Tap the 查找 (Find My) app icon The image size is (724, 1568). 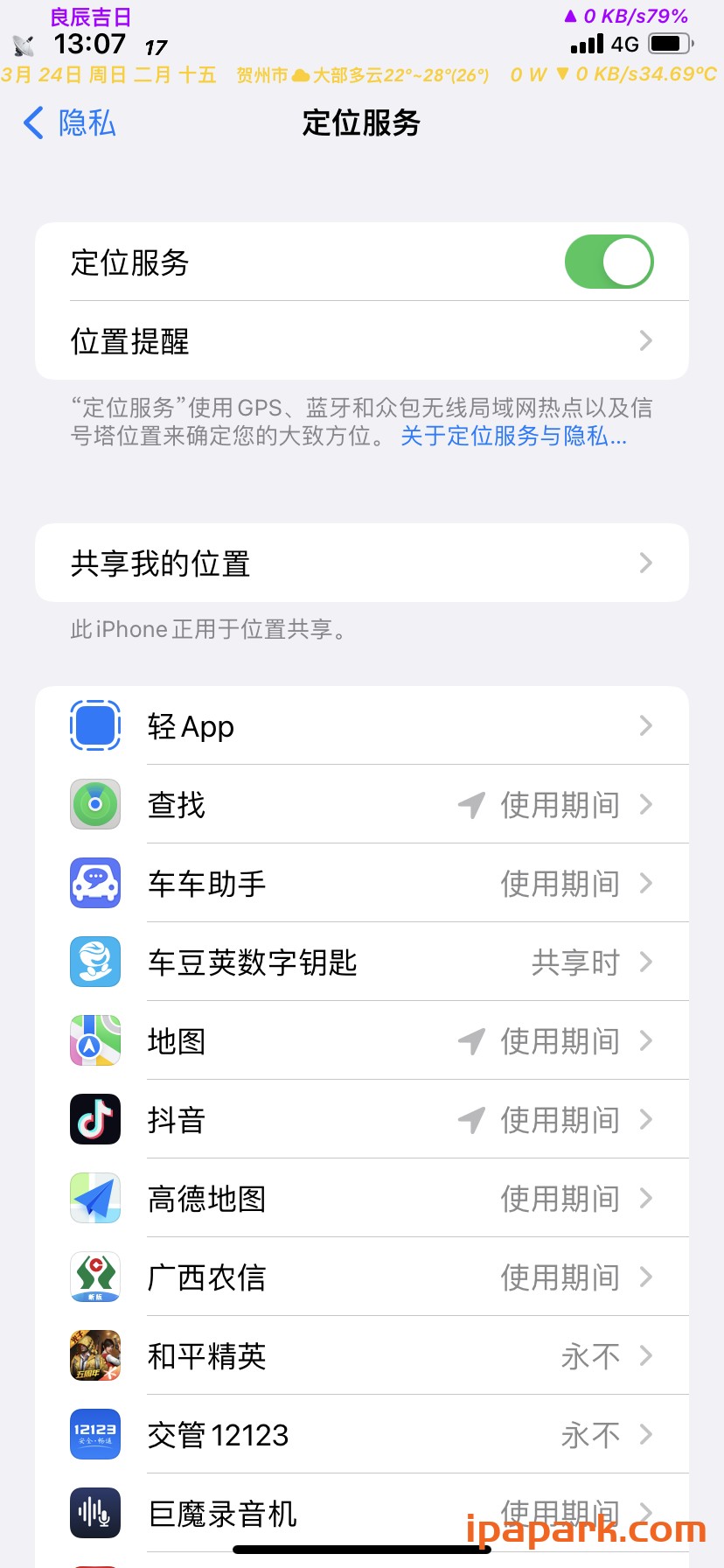pyautogui.click(x=94, y=804)
